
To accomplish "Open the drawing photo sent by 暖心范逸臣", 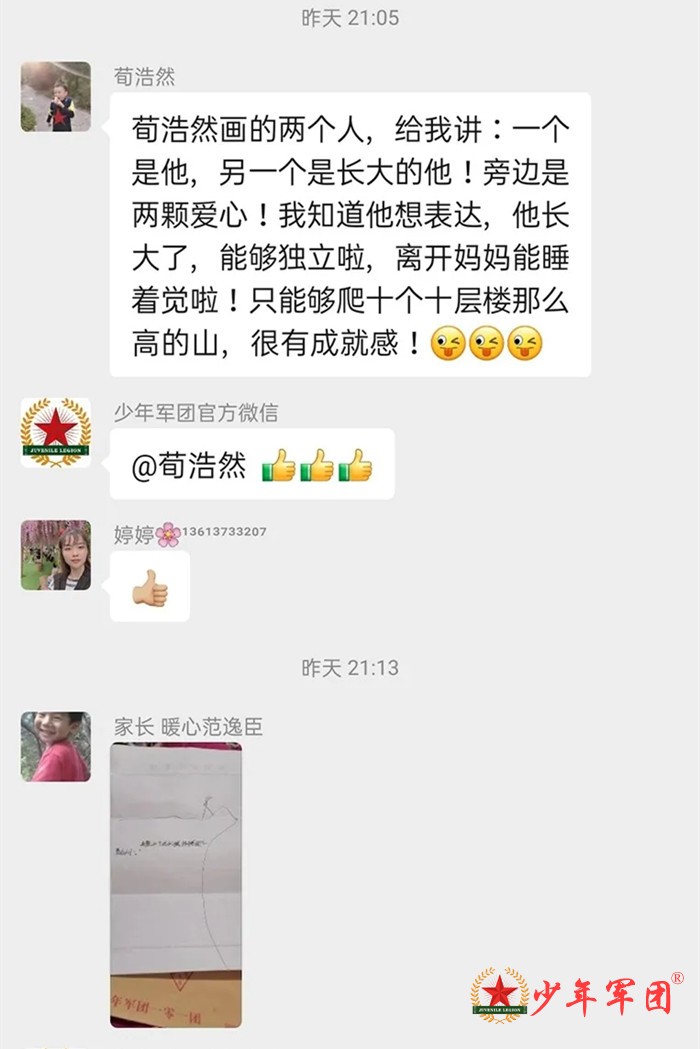I will pos(176,885).
